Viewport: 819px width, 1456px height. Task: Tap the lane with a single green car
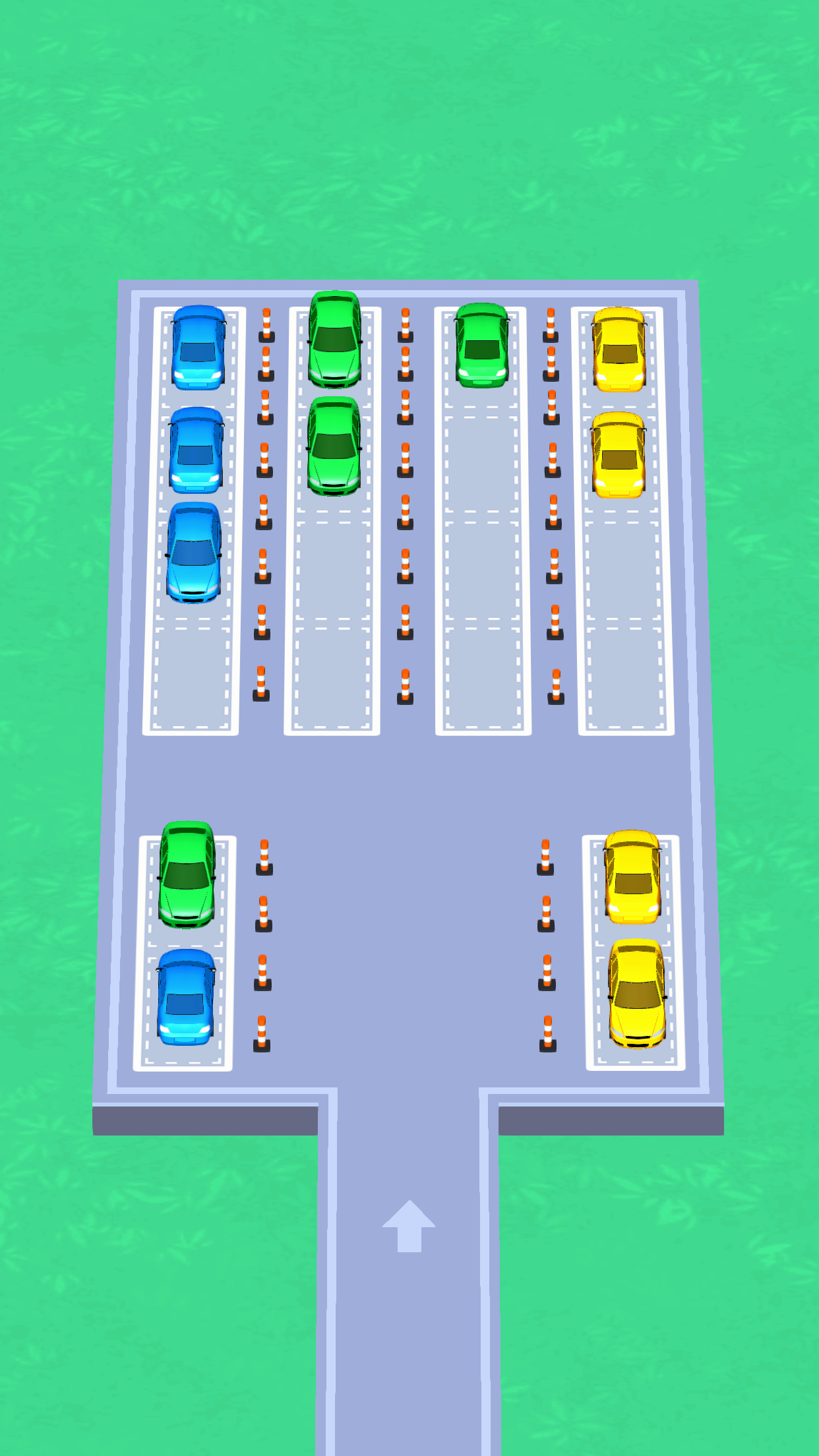coord(483,521)
